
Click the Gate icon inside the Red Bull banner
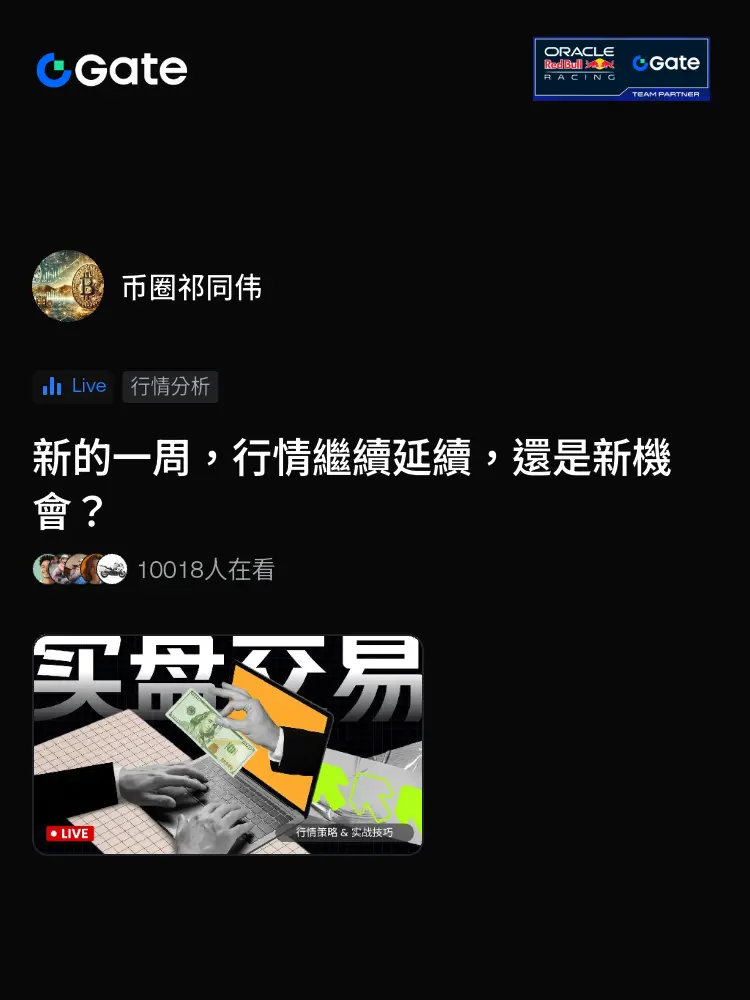tap(667, 62)
